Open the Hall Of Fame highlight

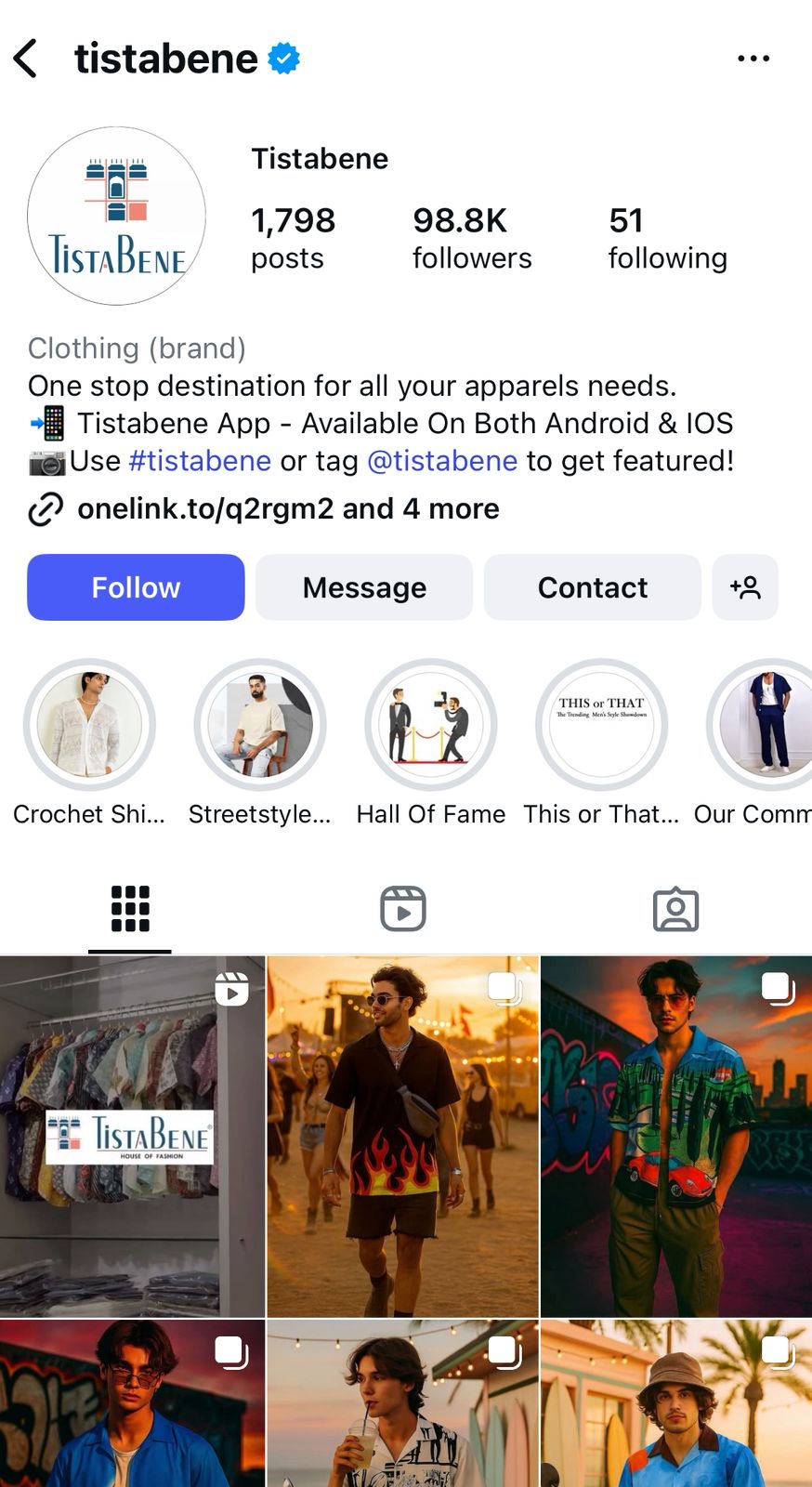point(431,725)
